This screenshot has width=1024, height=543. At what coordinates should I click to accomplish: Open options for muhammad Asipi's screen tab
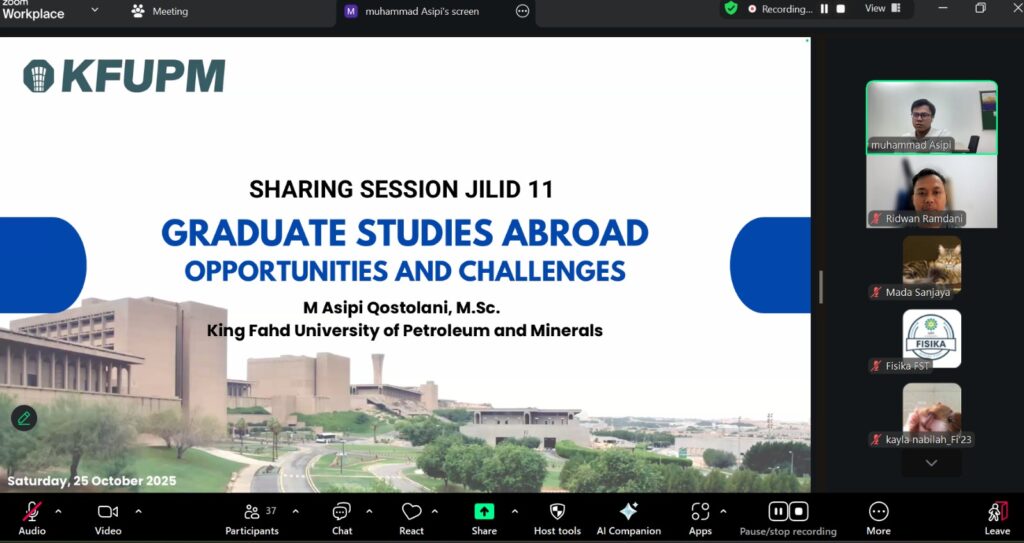click(522, 11)
